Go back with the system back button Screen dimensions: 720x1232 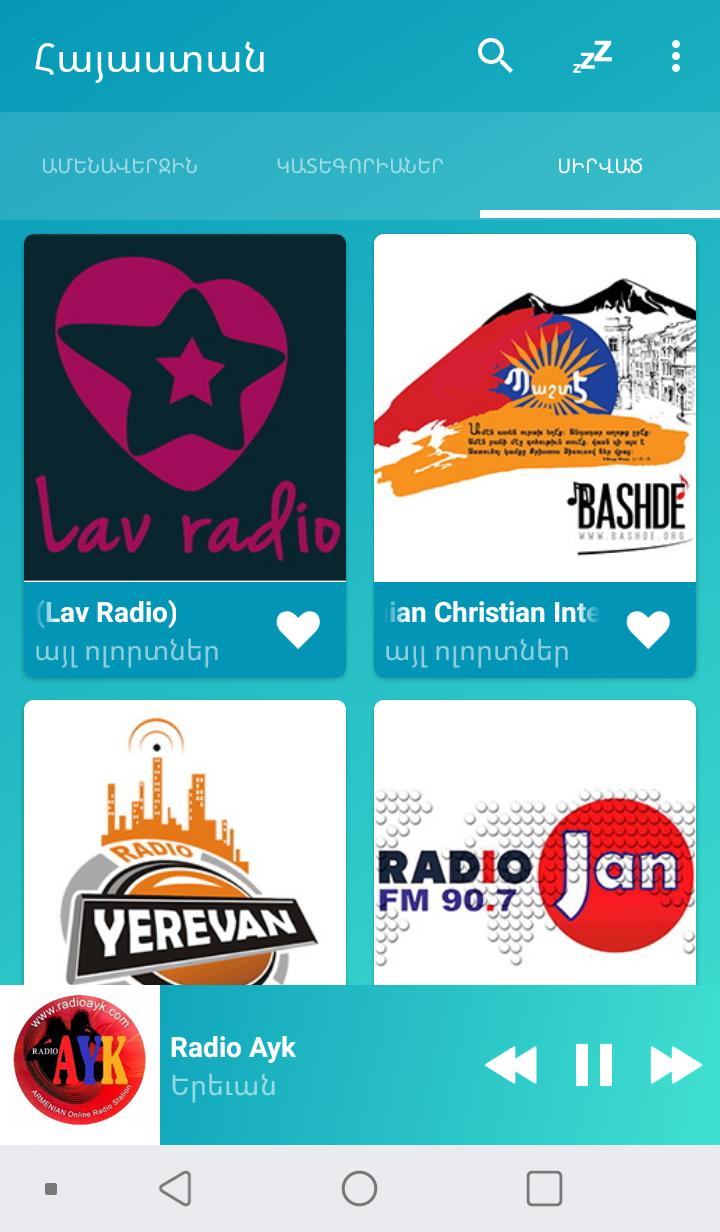(175, 1189)
